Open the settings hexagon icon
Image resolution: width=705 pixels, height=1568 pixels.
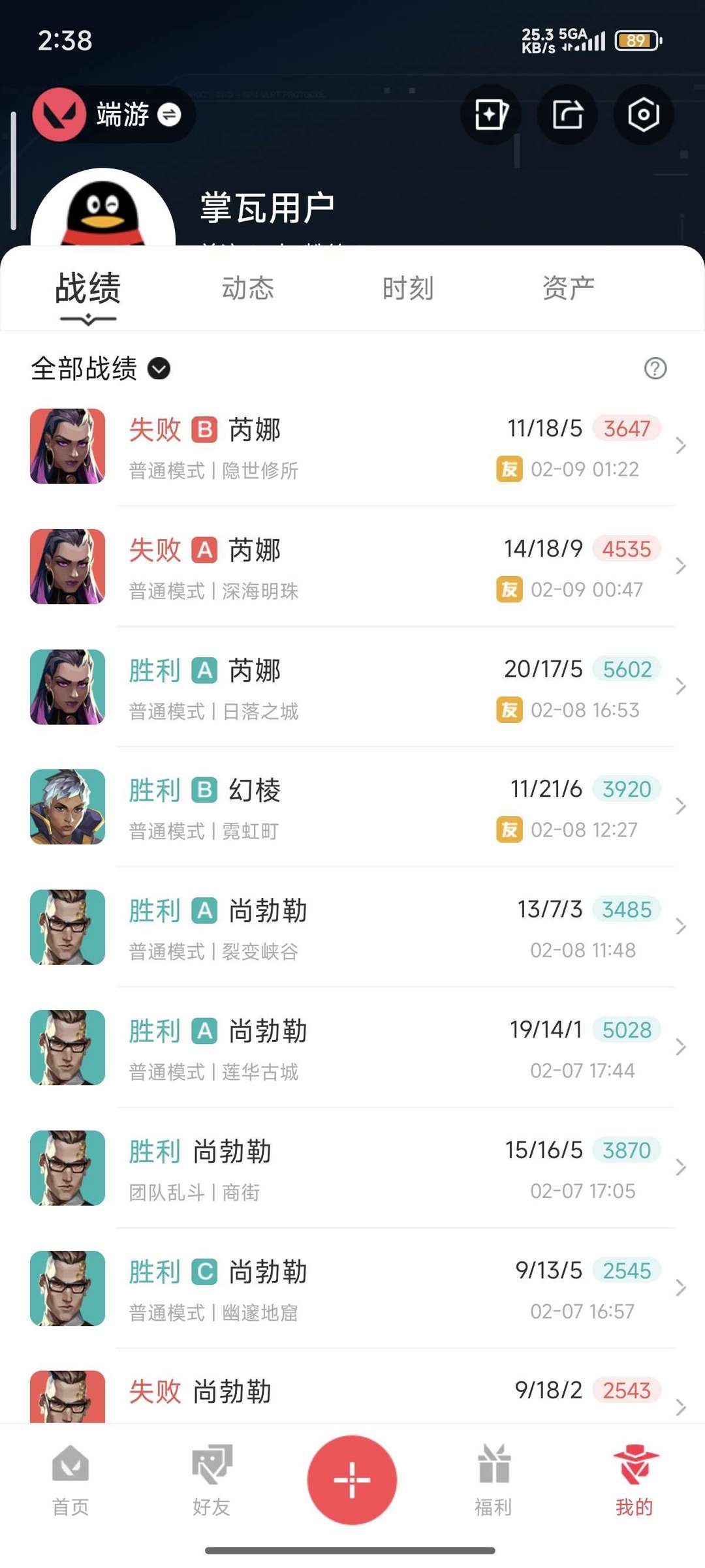pyautogui.click(x=644, y=115)
